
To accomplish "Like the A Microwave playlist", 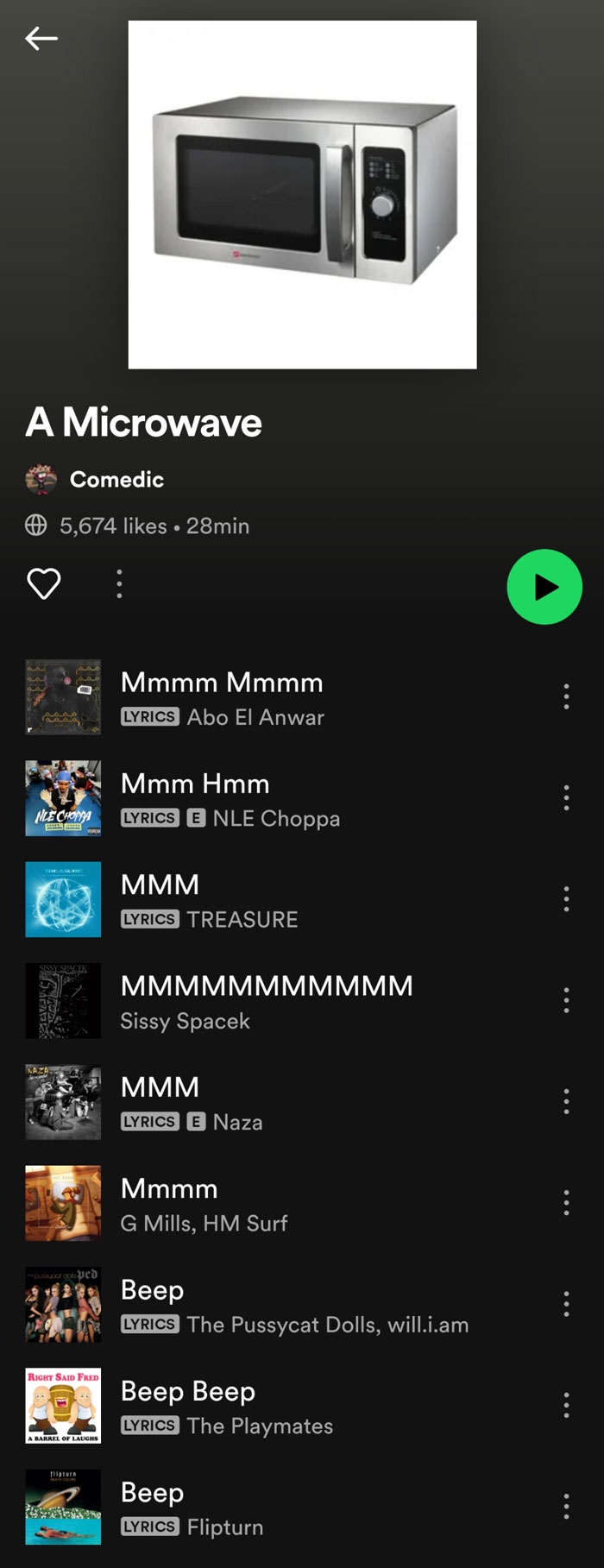I will tap(44, 584).
